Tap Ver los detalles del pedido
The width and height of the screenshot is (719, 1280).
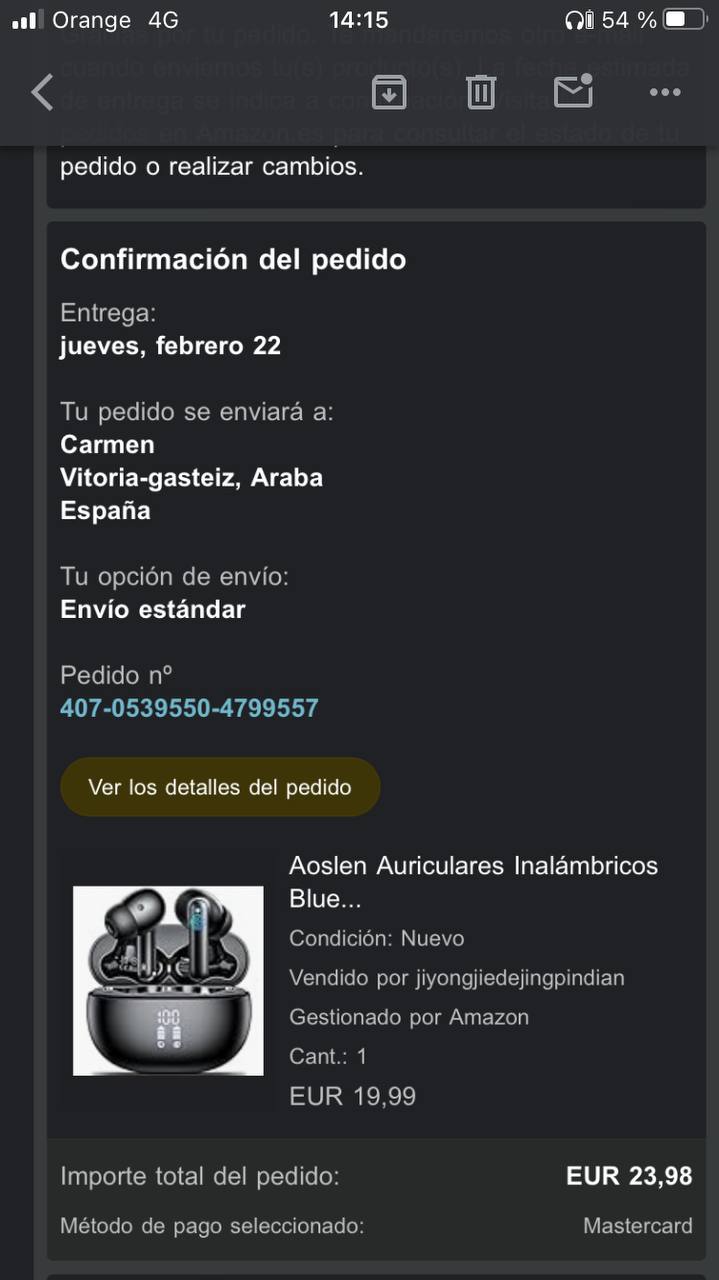point(220,787)
